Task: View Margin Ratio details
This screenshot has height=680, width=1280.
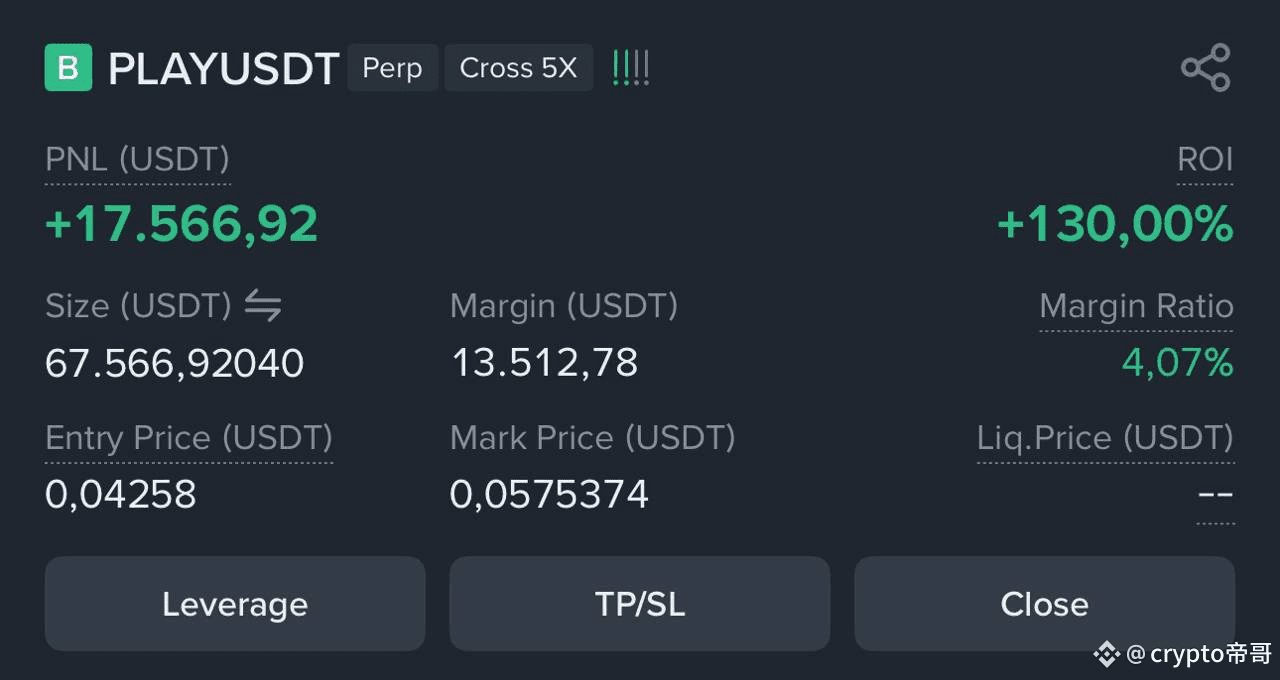Action: (1136, 307)
